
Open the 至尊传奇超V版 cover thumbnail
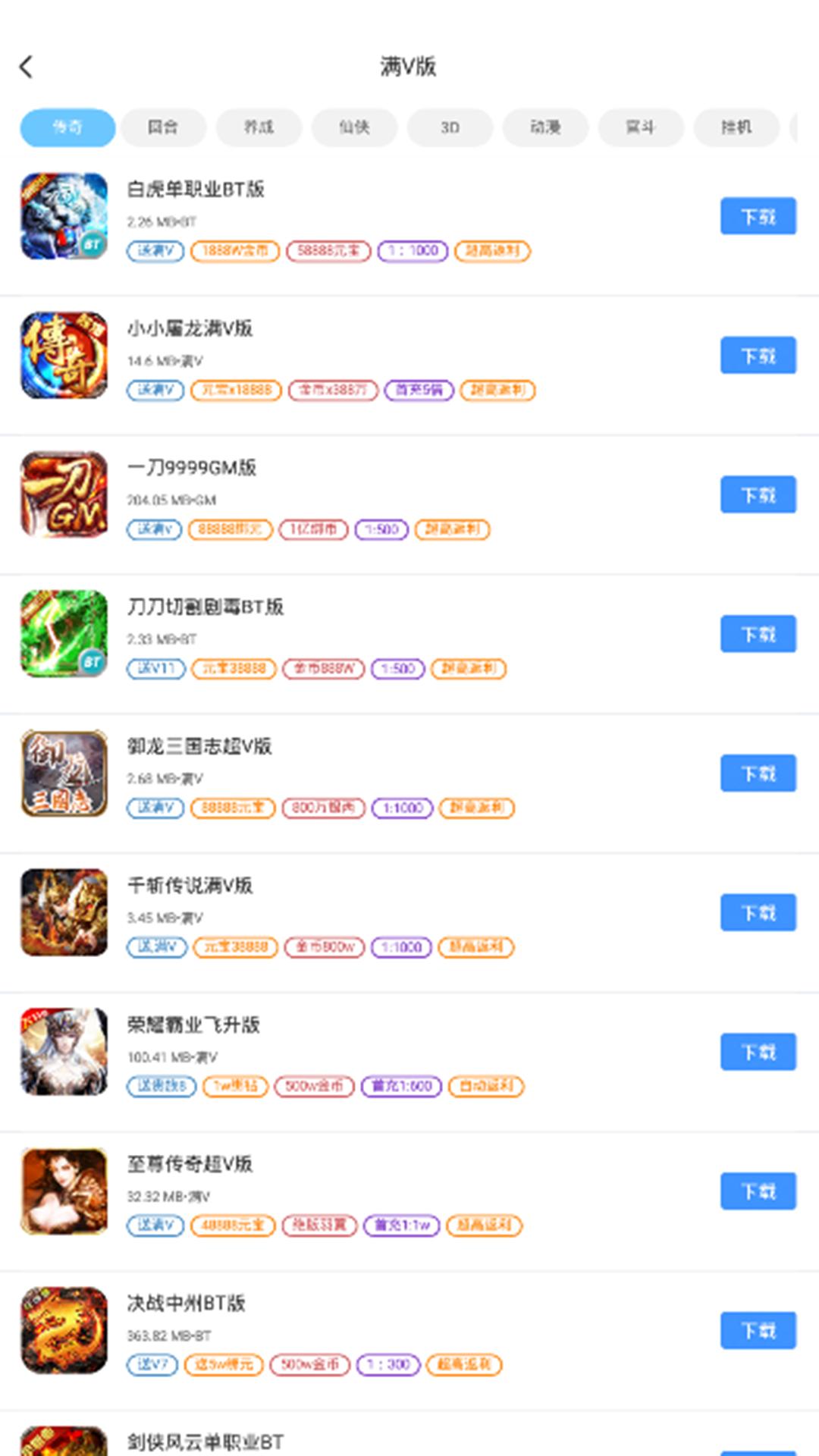tap(63, 1191)
